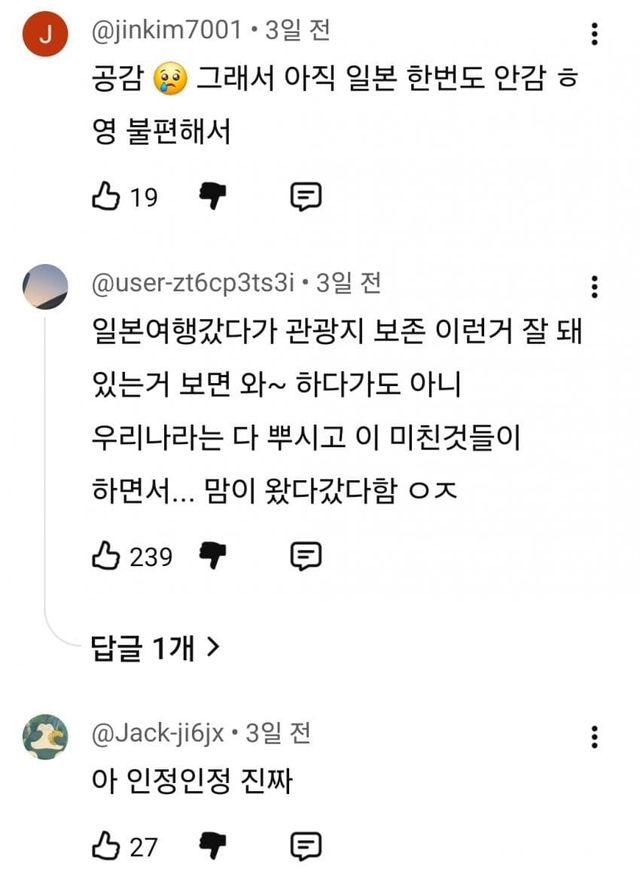Open overflow menu for @Jack-ji6jx's comment
Viewport: 640px width, 880px height.
pyautogui.click(x=595, y=737)
